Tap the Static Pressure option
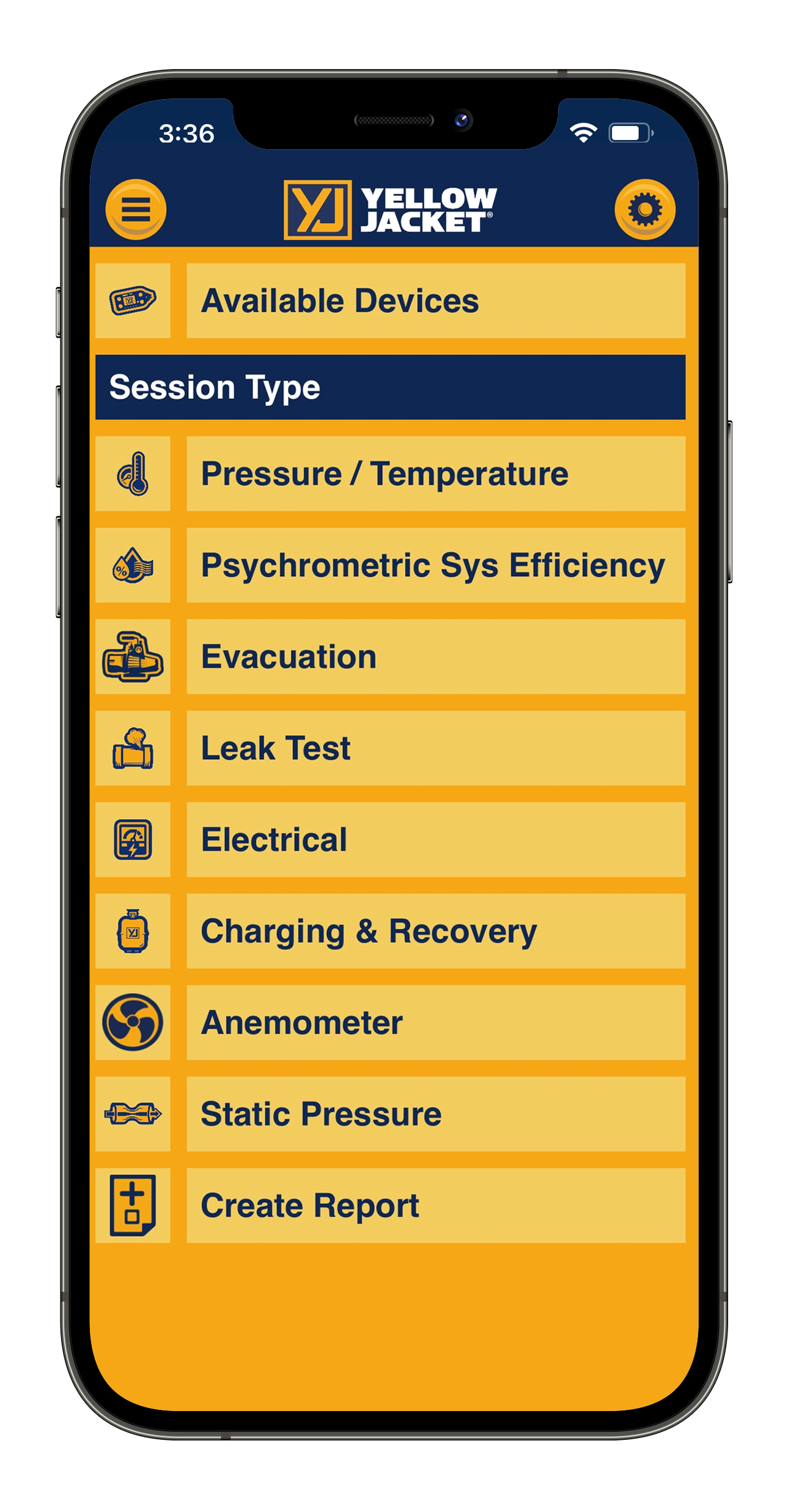Image resolution: width=788 pixels, height=1512 pixels. [x=435, y=1114]
